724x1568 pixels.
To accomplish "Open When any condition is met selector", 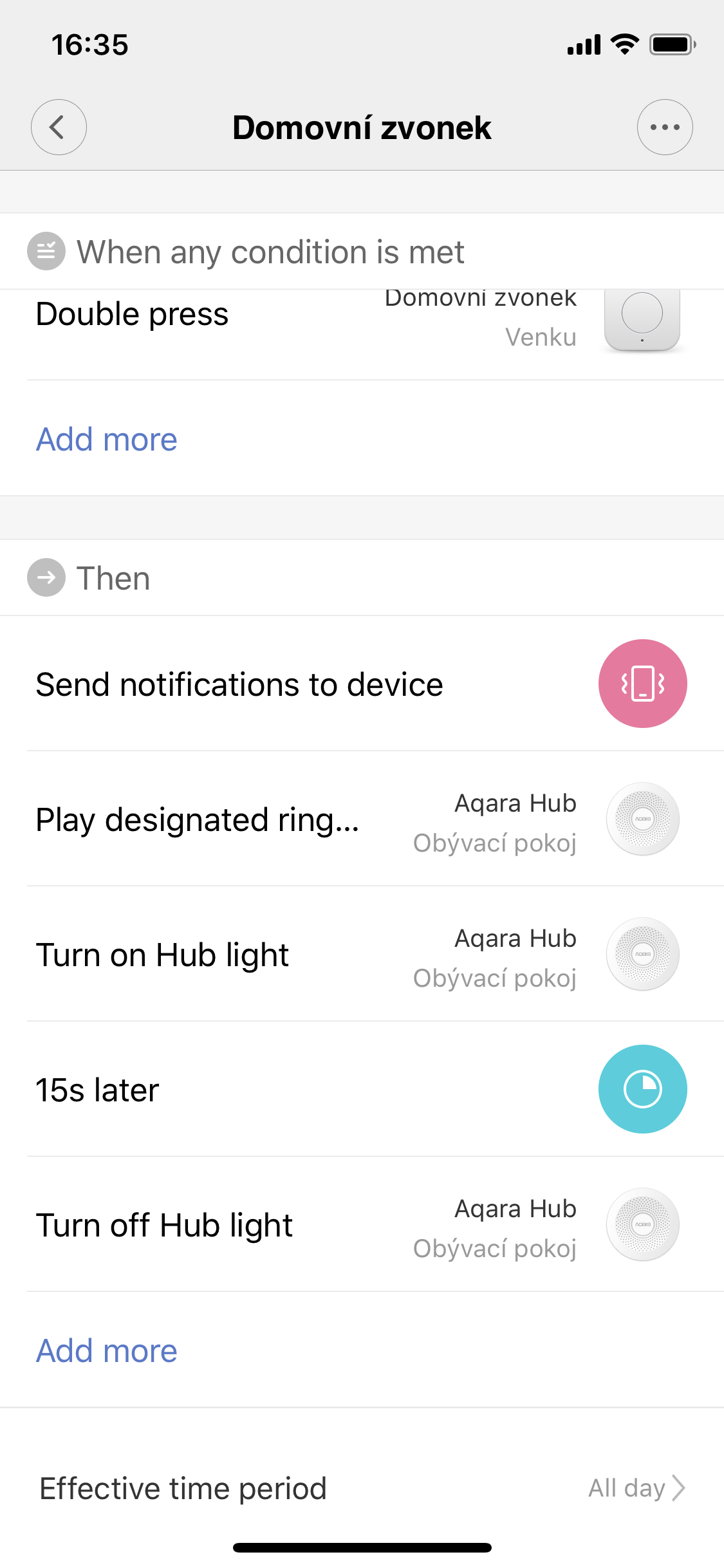I will (270, 252).
